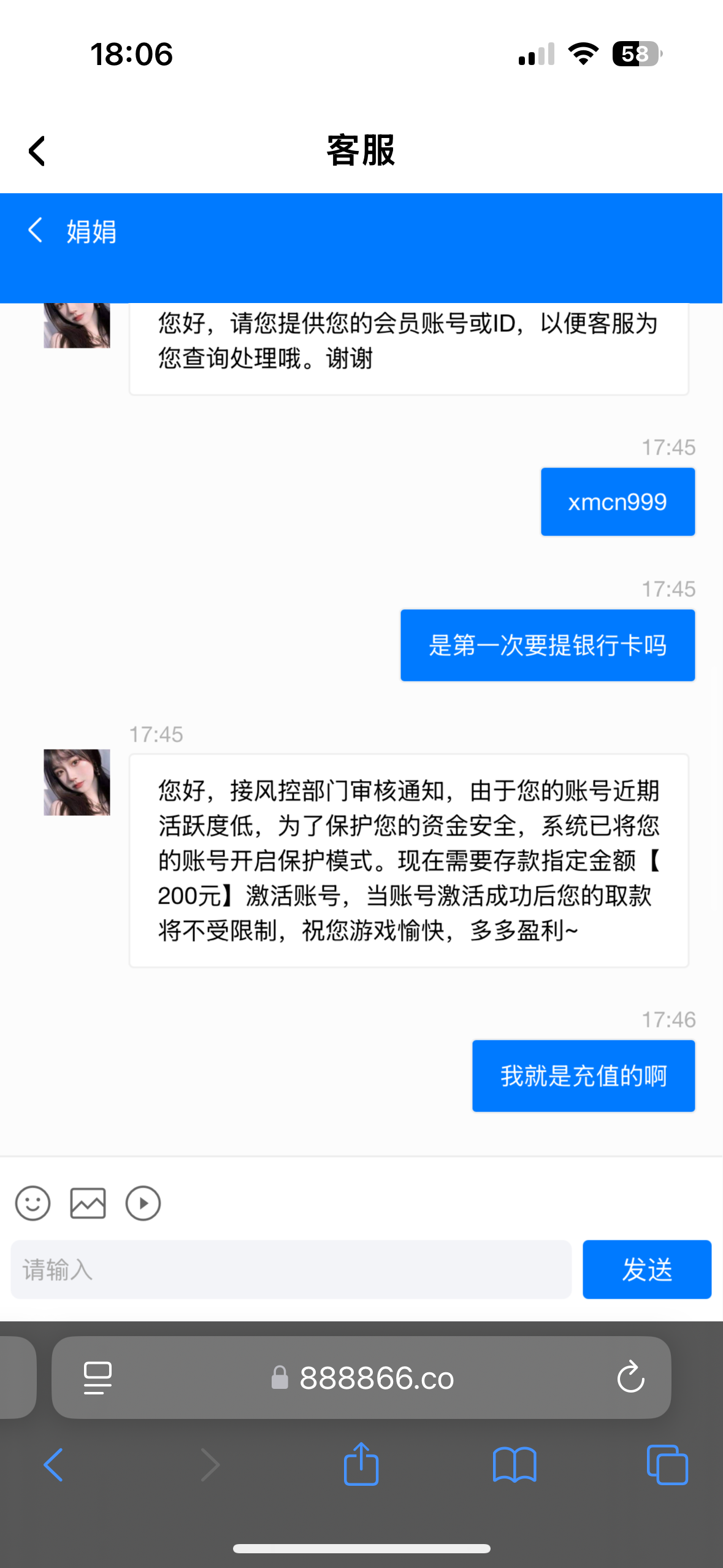Tap the battery indicator in status bar
Image resolution: width=723 pixels, height=1568 pixels.
[x=638, y=55]
